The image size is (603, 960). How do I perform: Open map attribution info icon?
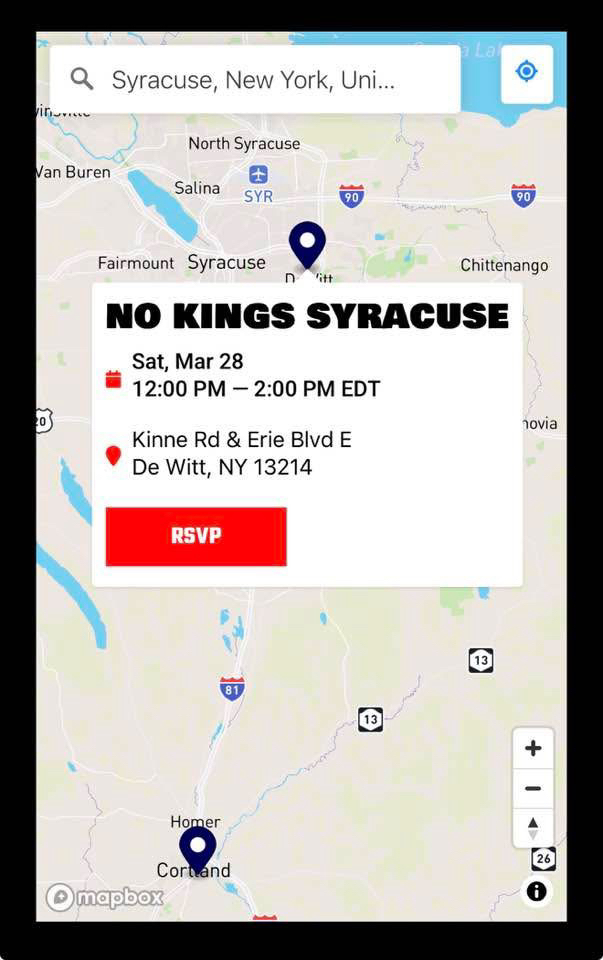537,891
